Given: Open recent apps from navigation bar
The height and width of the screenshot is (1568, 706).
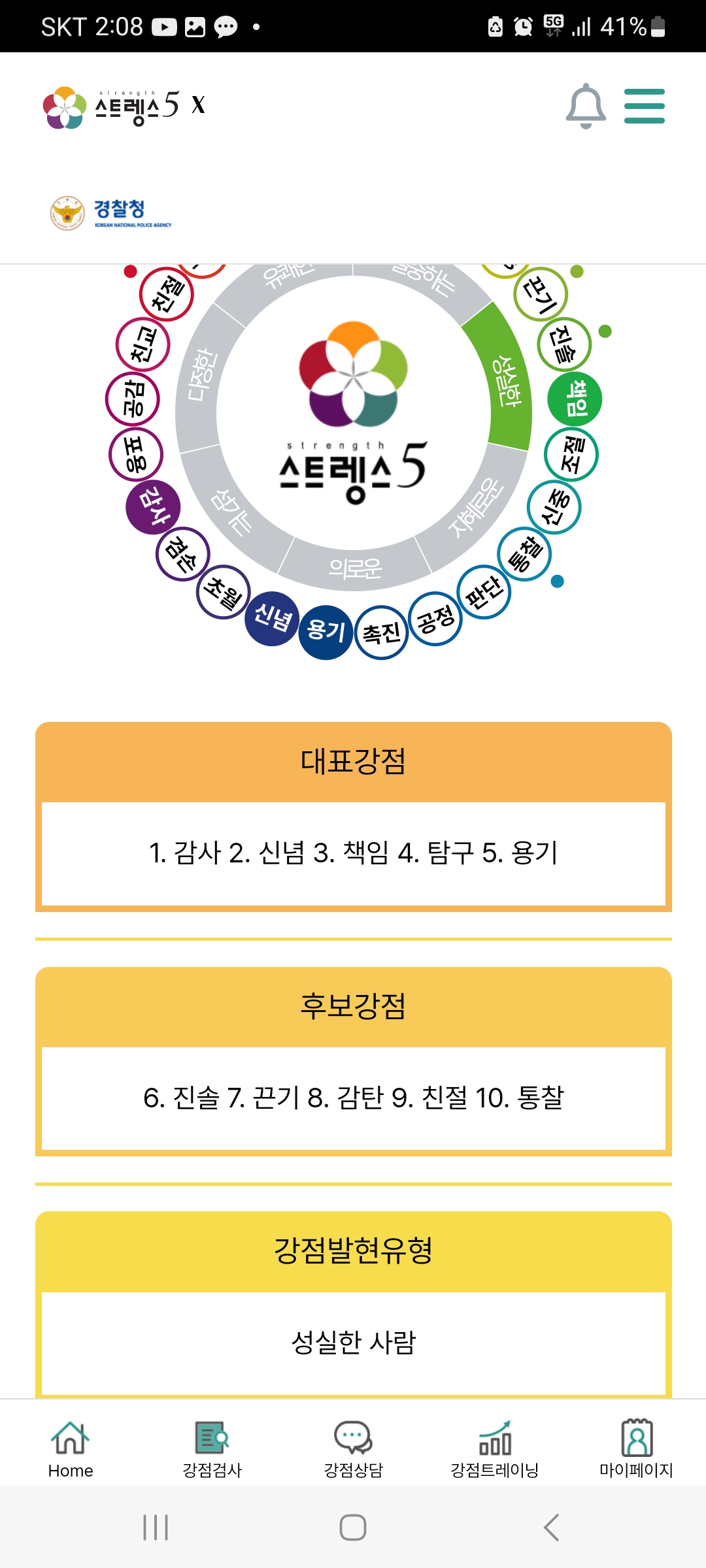Looking at the screenshot, I should (x=156, y=1527).
